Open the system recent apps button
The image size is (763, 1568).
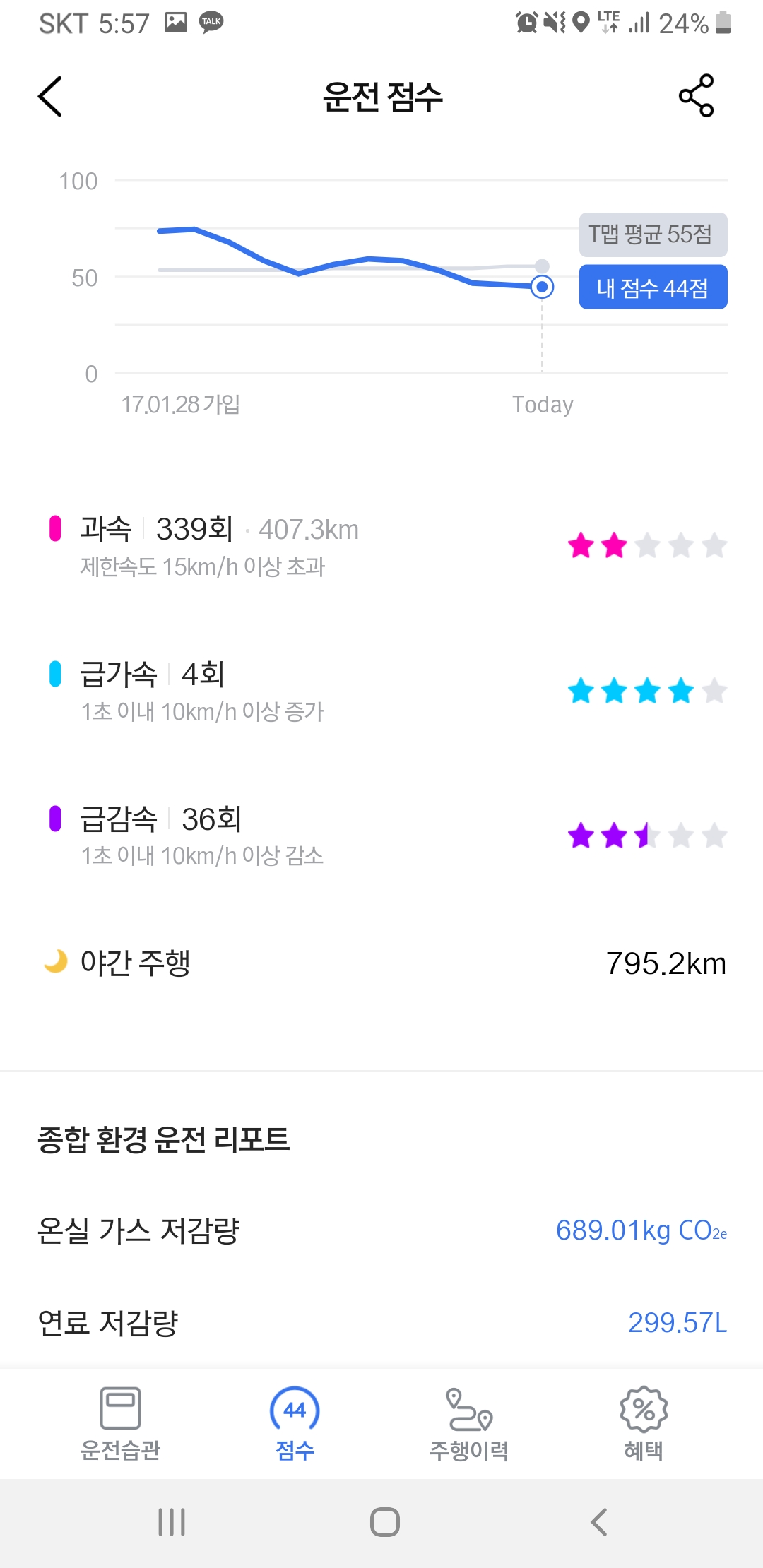tap(172, 1522)
